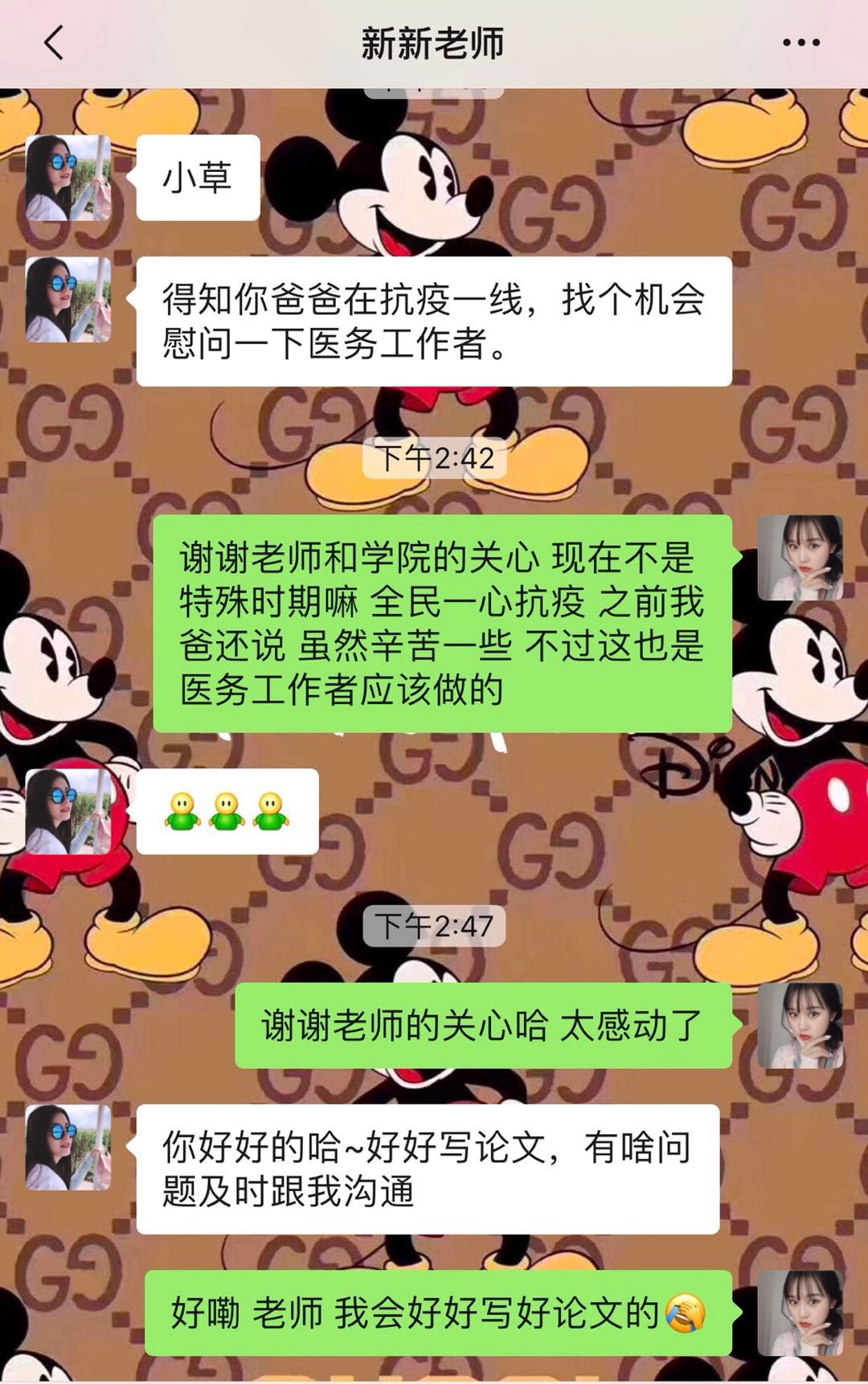Go back from the 新新老师 chat
The image size is (868, 1384).
point(53,43)
